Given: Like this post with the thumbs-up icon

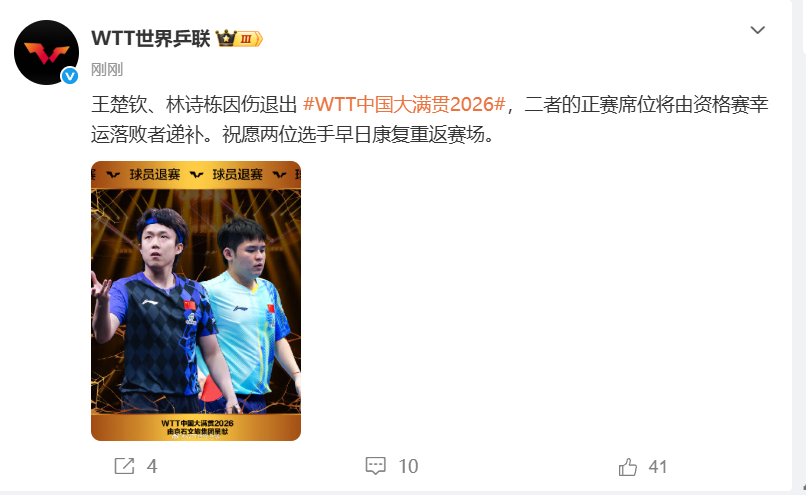Looking at the screenshot, I should coord(628,467).
